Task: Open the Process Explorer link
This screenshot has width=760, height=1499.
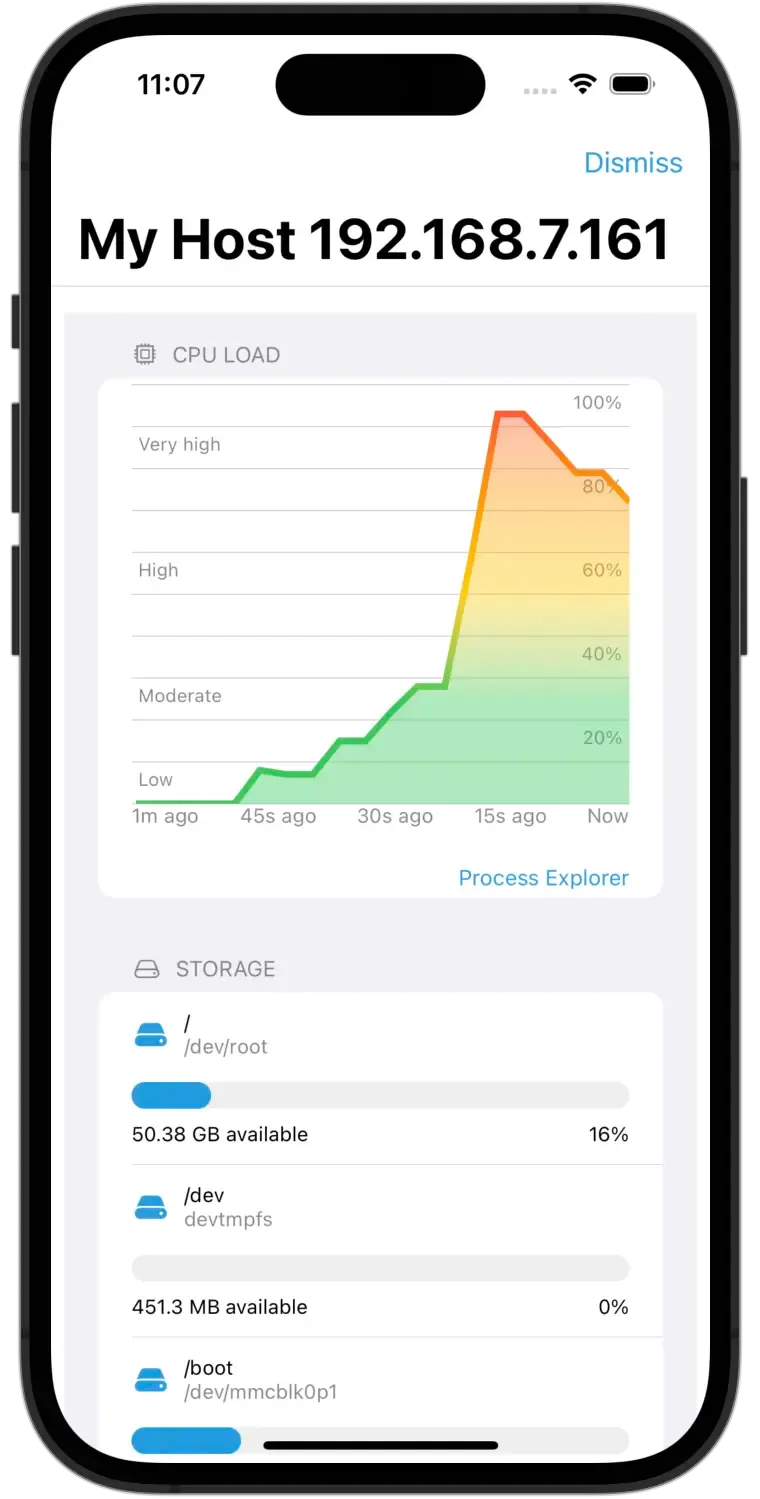Action: coord(543,878)
